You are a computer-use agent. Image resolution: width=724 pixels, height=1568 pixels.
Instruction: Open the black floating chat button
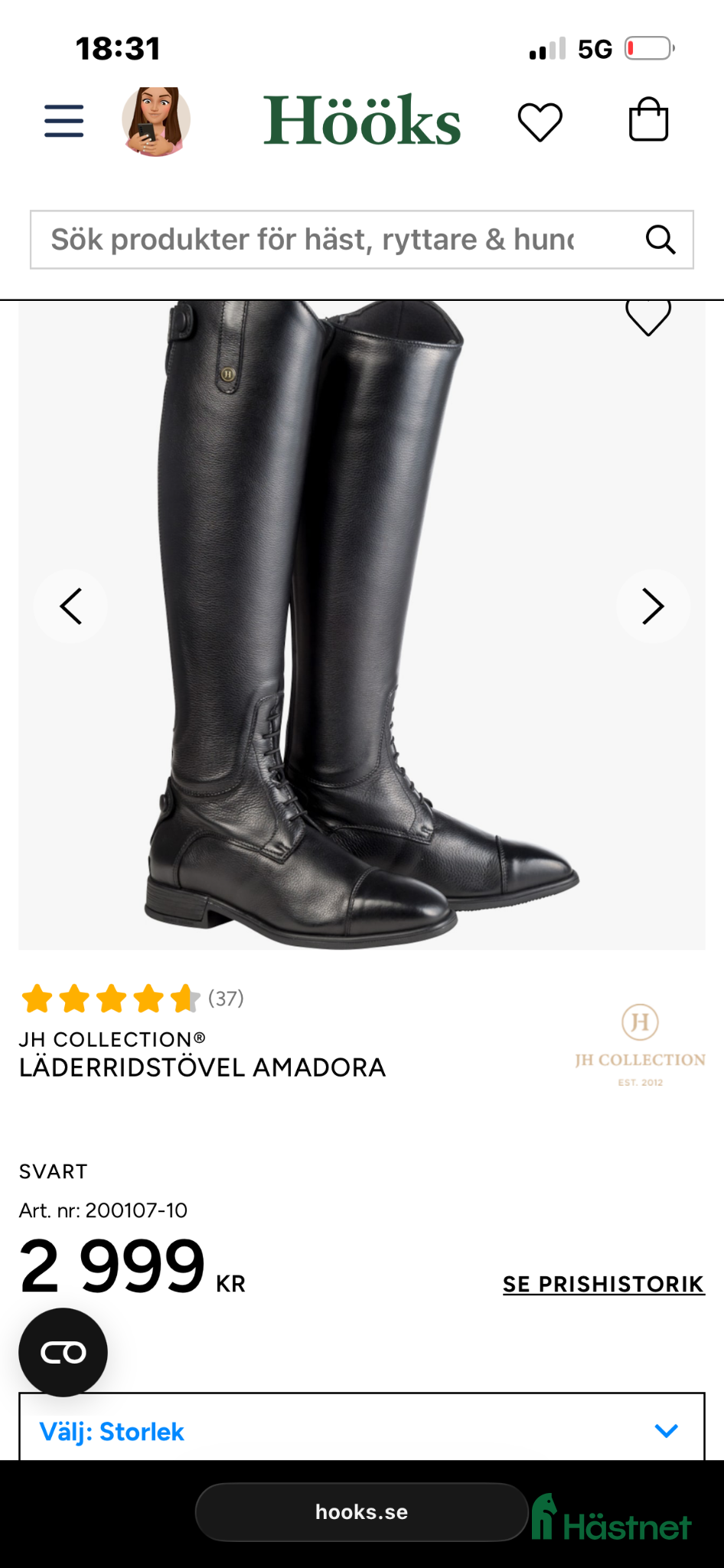tap(63, 1352)
